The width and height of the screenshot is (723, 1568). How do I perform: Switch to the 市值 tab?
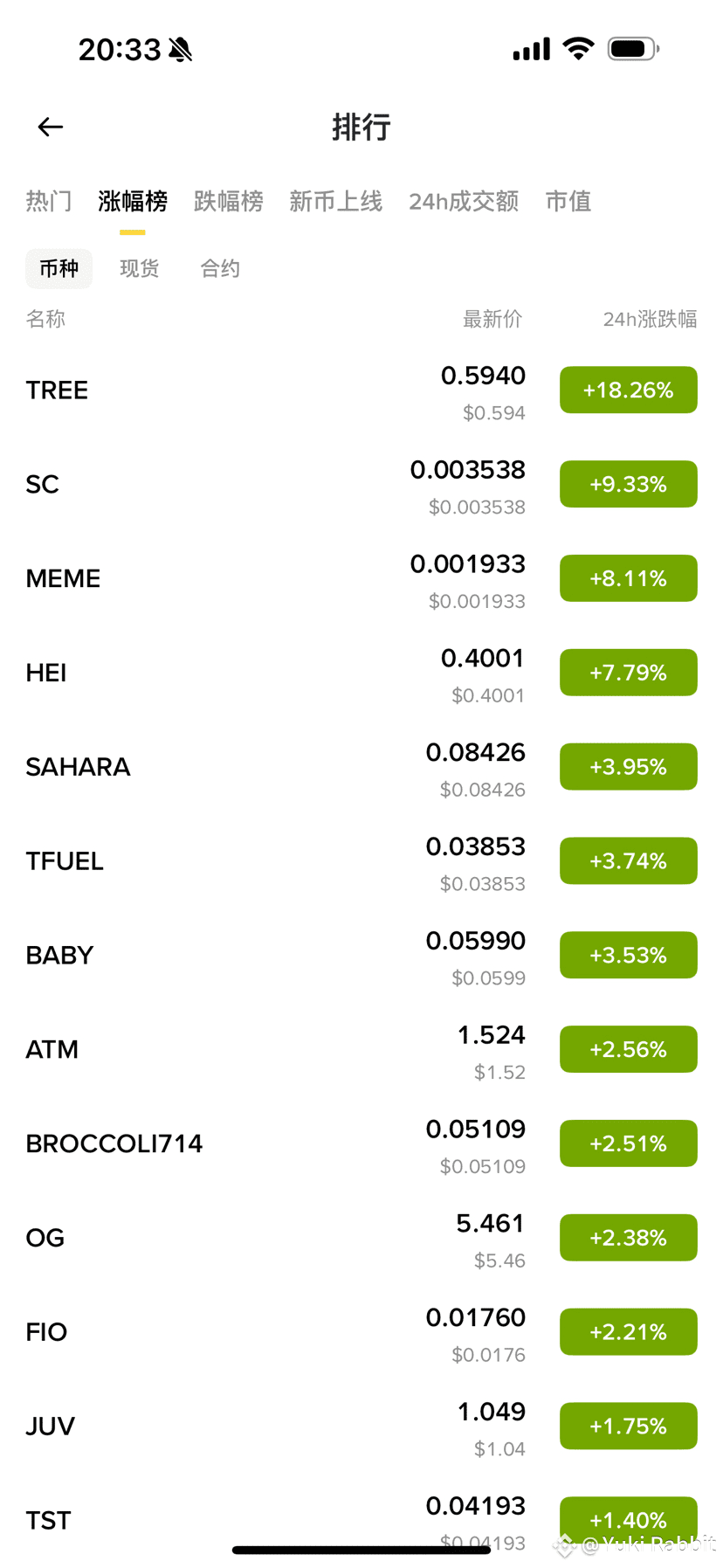568,202
